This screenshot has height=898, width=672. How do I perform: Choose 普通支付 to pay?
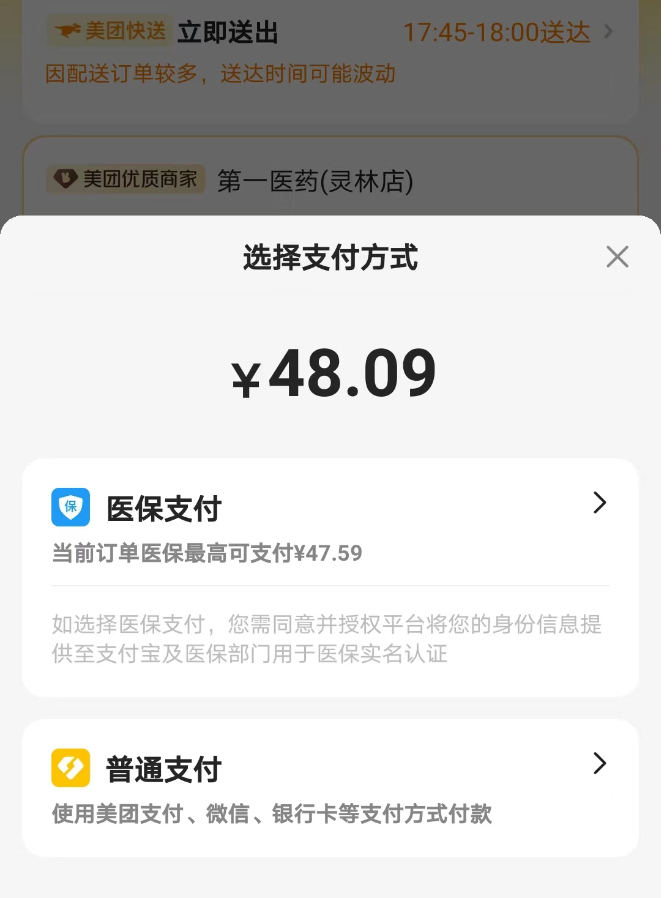(330, 786)
